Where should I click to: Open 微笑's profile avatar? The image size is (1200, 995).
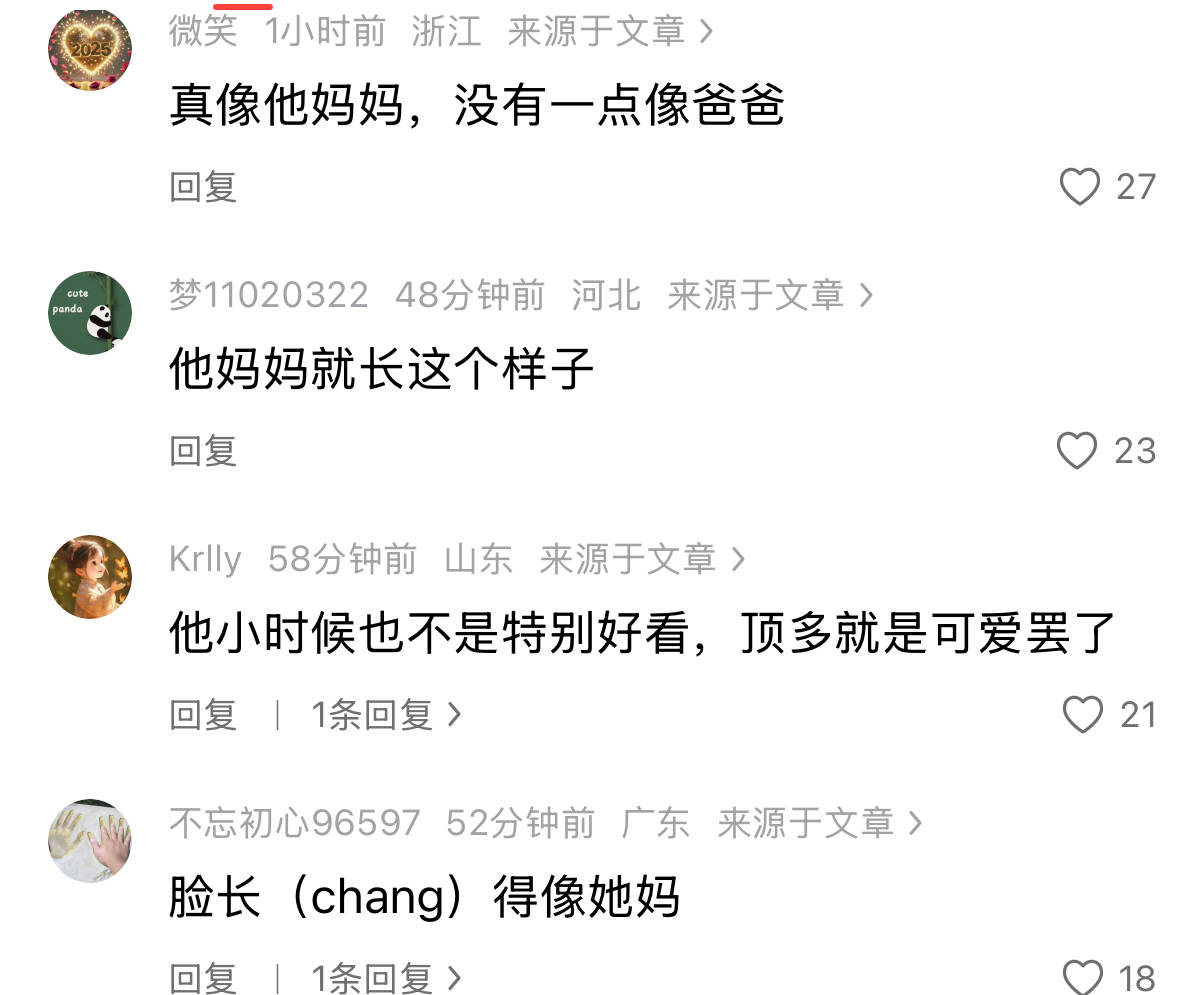tap(90, 50)
